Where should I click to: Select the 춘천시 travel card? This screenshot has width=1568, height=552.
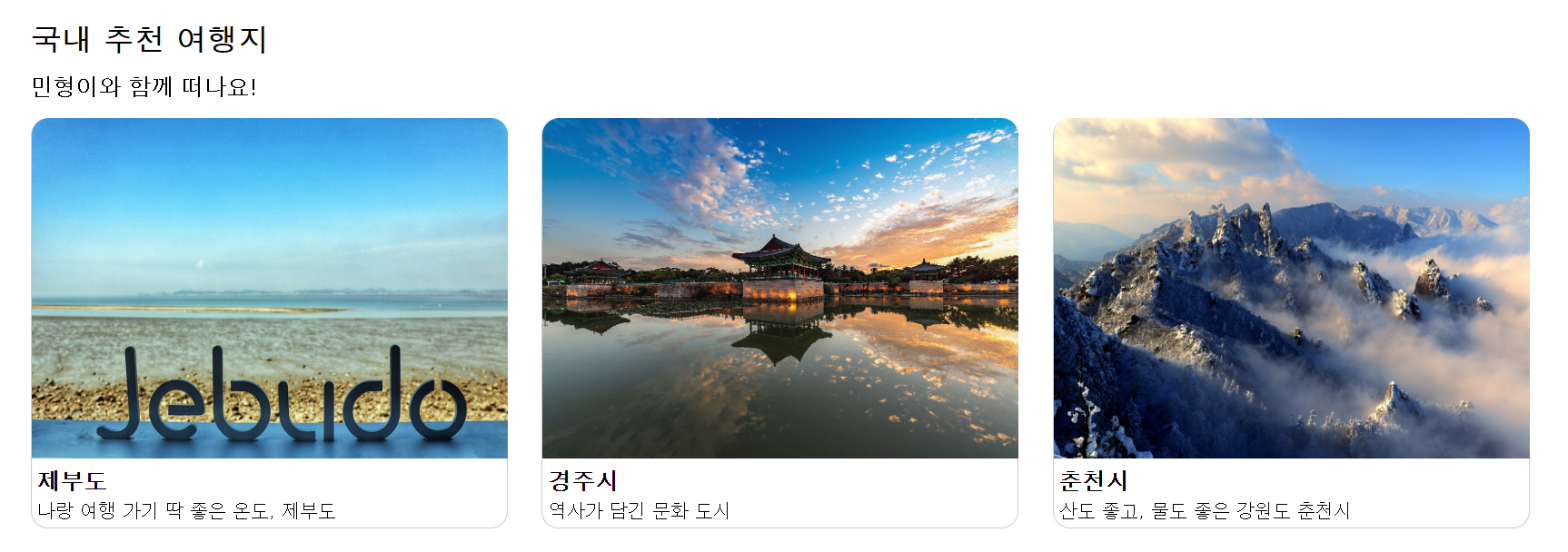click(1290, 322)
